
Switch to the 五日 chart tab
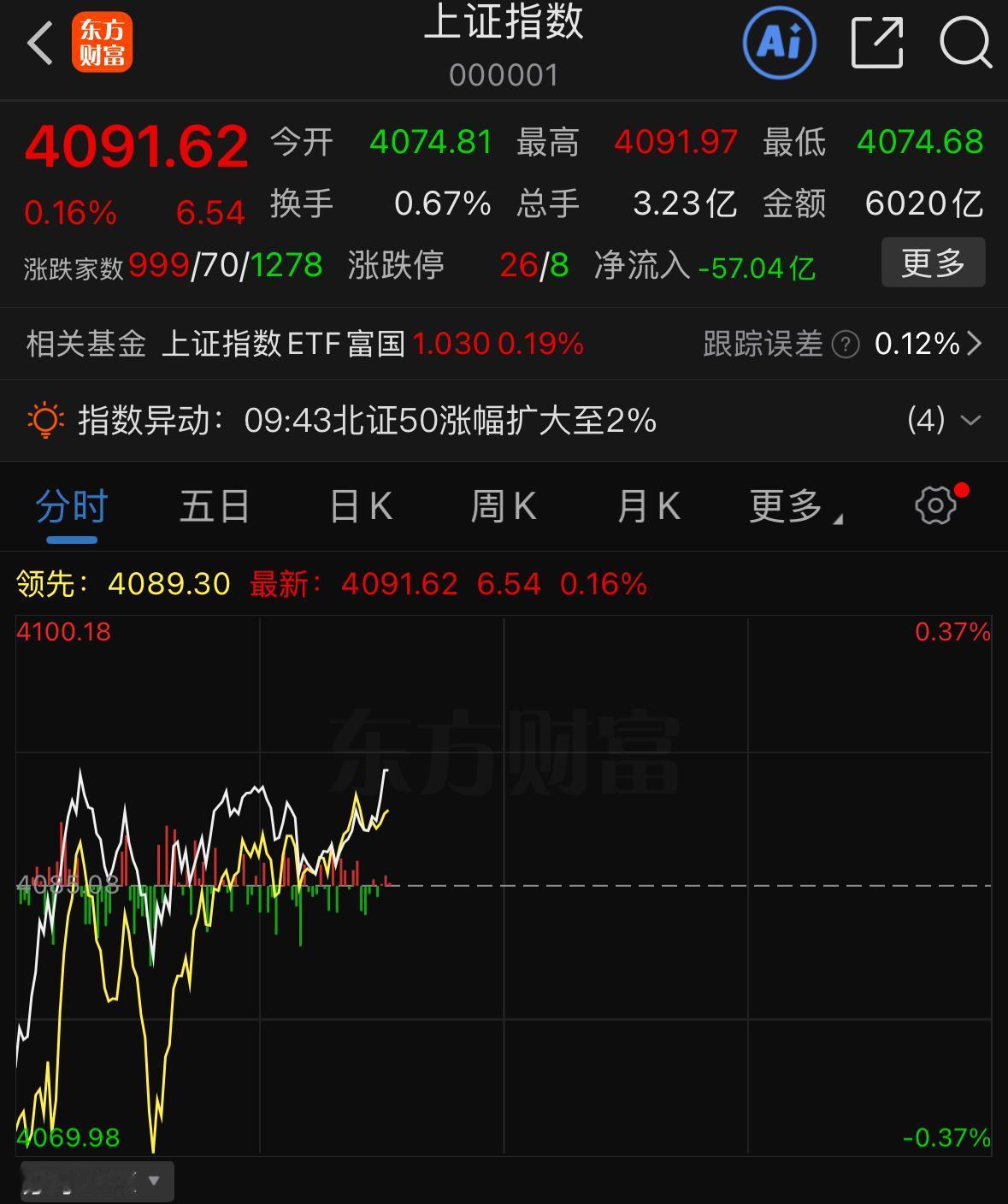[x=213, y=505]
